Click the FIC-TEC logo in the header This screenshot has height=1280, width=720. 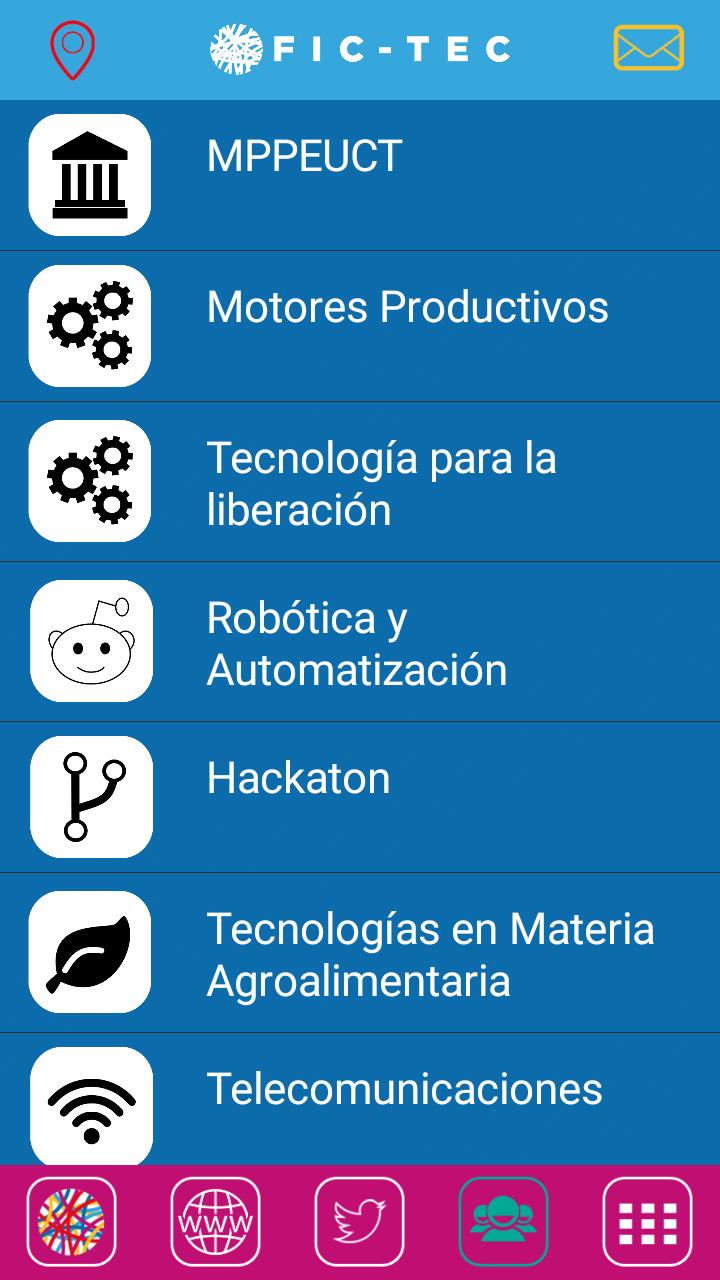click(360, 48)
